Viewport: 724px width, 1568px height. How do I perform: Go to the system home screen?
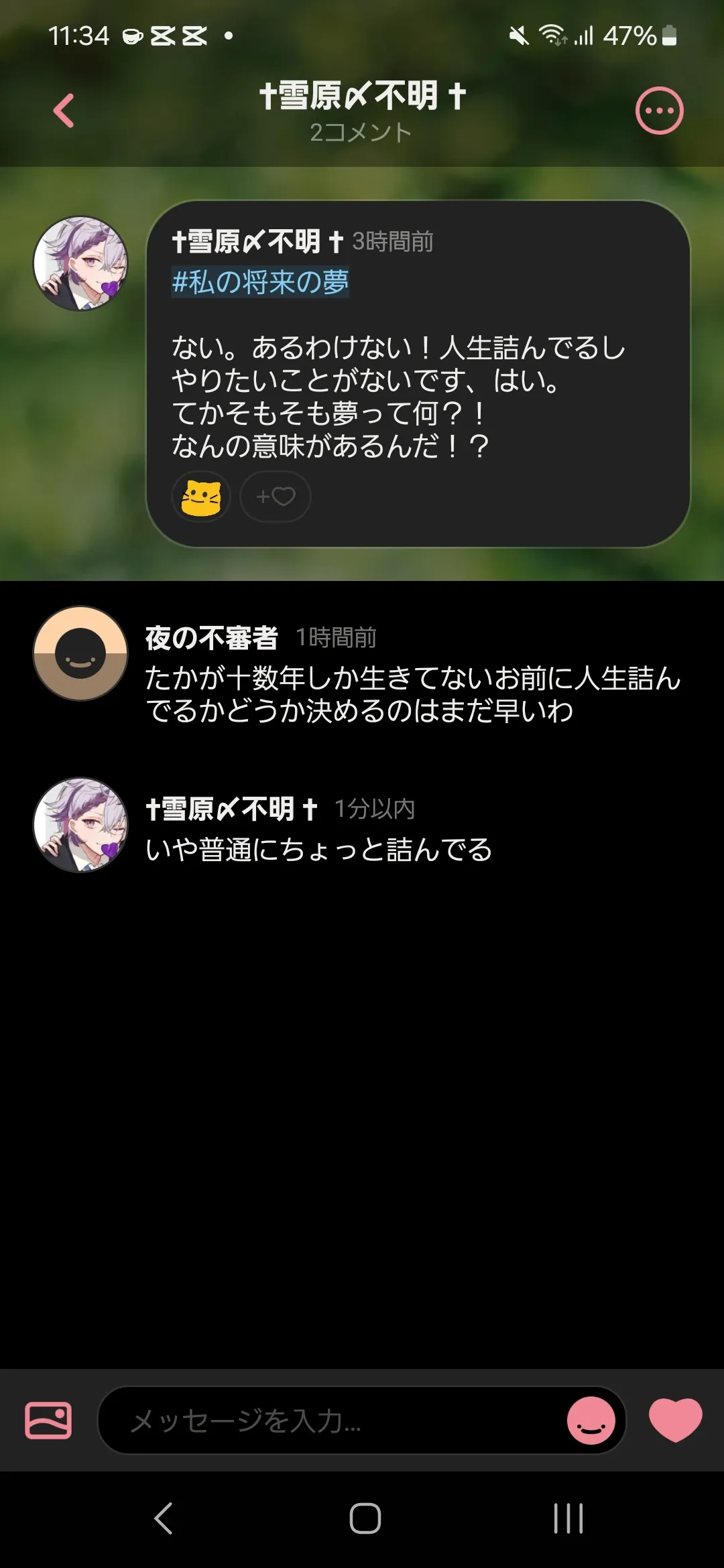point(365,1518)
